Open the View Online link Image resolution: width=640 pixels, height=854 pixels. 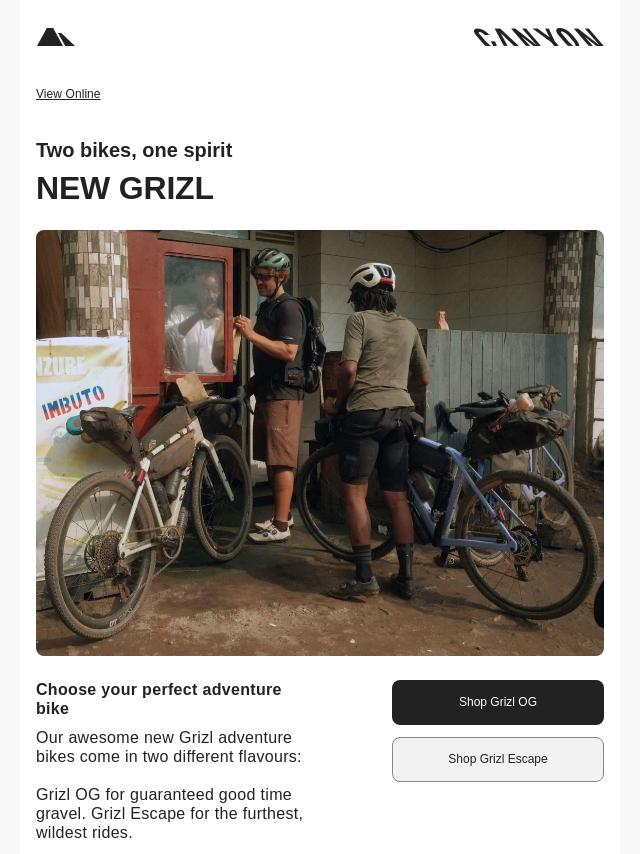pos(68,94)
